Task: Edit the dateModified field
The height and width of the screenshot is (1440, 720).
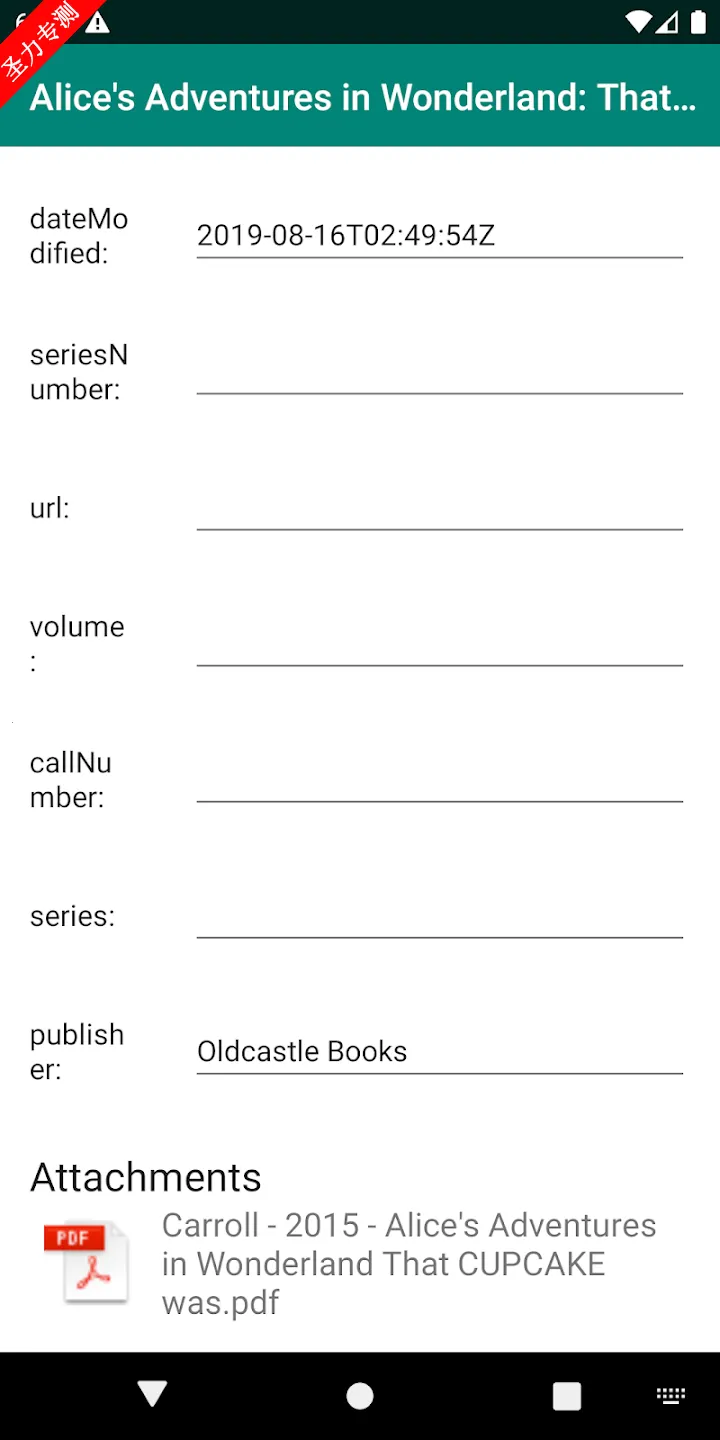Action: [439, 236]
